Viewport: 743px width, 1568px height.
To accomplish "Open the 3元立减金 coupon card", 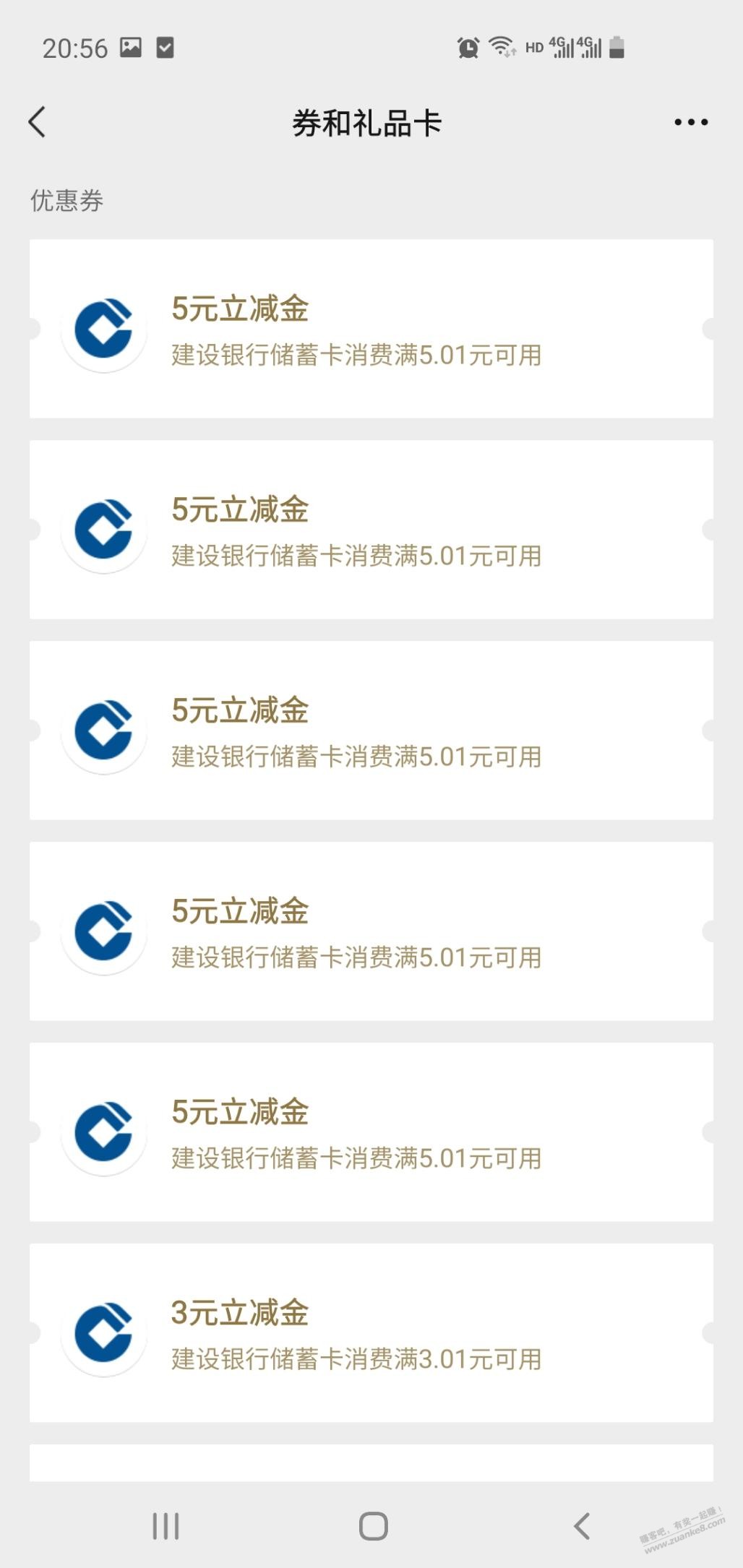I will pos(371,1332).
